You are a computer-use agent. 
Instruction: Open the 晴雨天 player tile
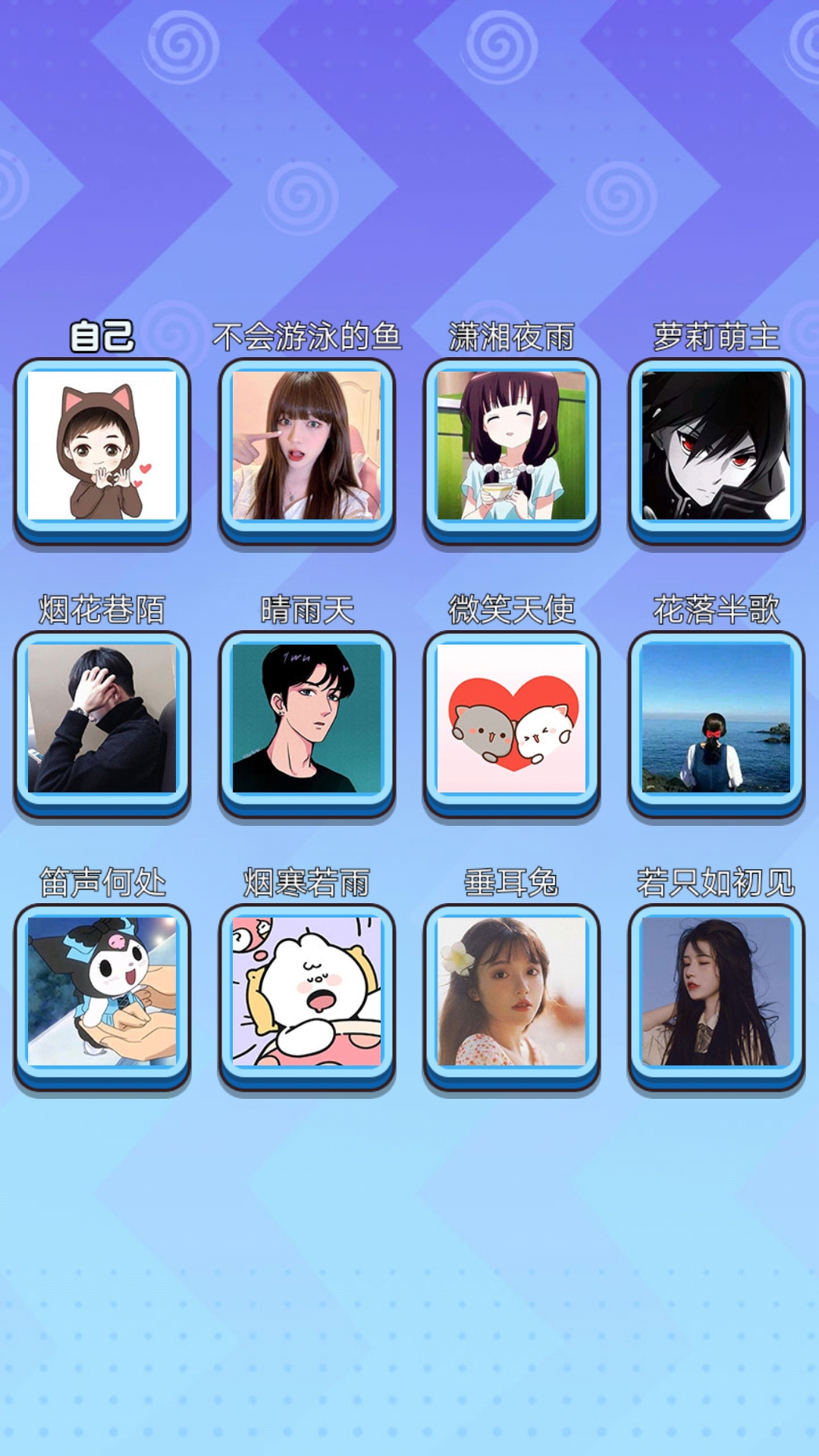click(x=307, y=719)
